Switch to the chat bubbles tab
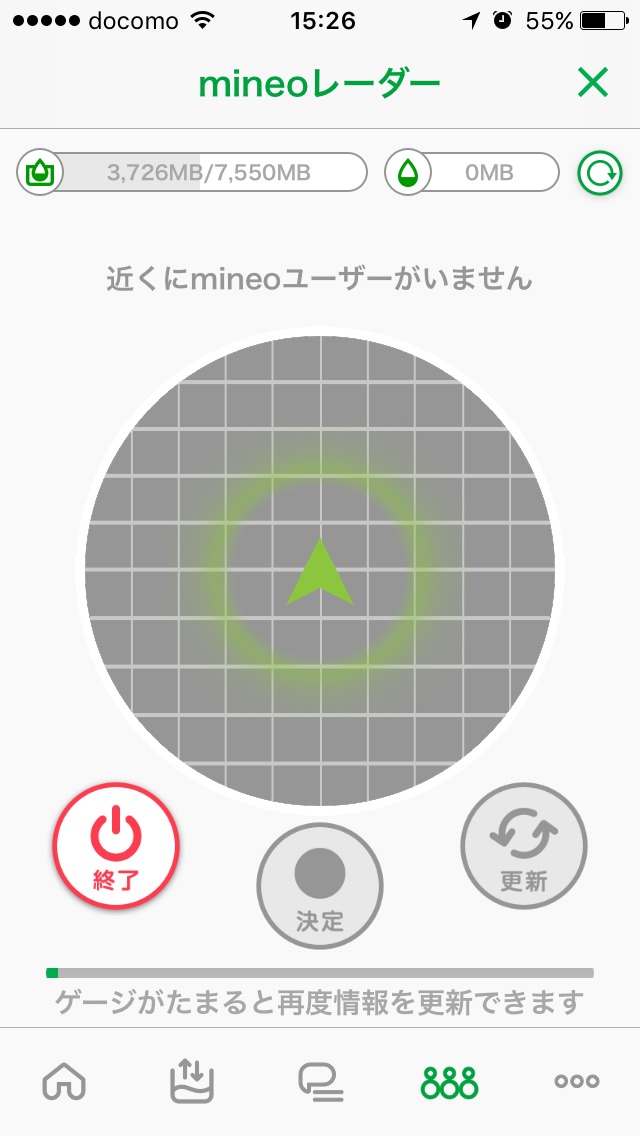This screenshot has width=640, height=1136. [321, 1081]
